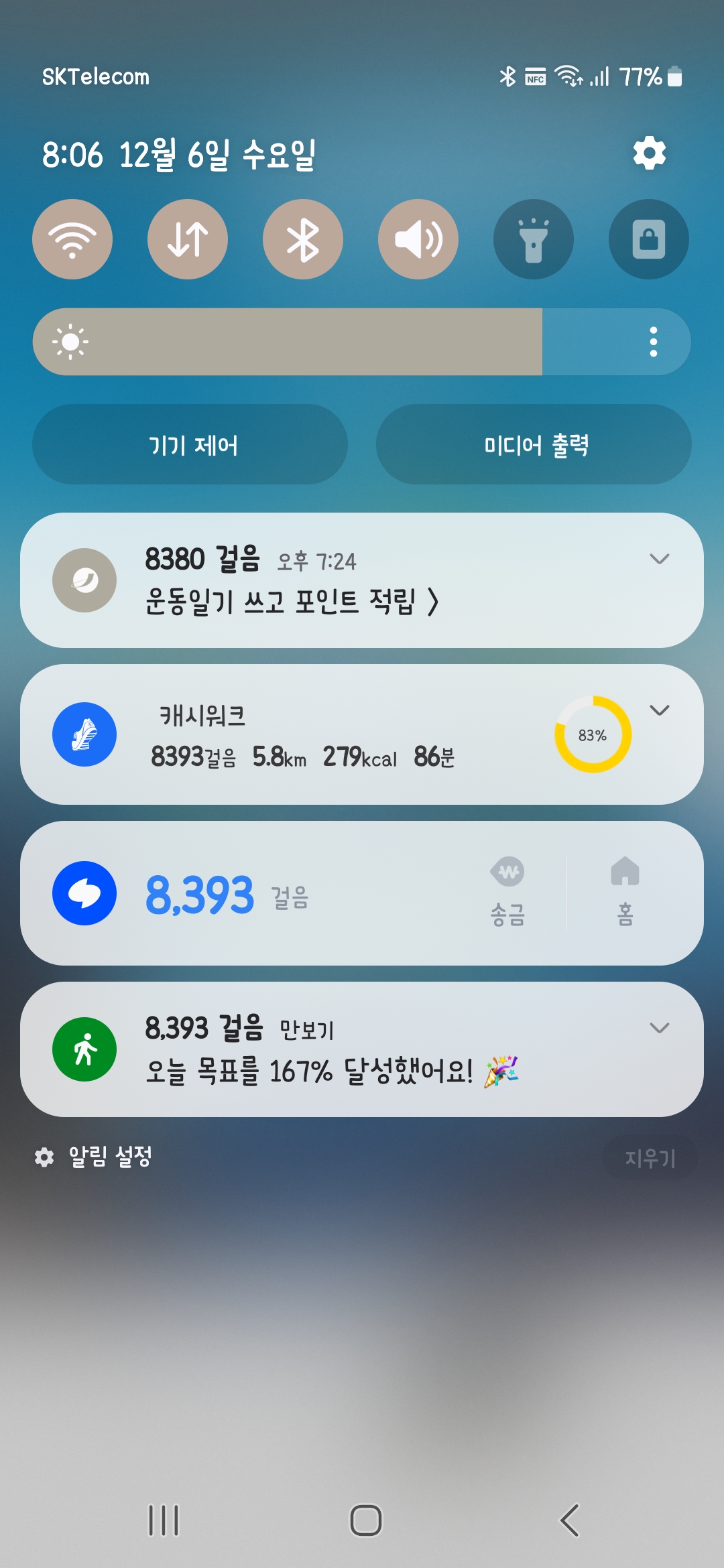Screen dimensions: 724x1568
Task: Disable Bluetooth quick toggle
Action: coord(303,239)
